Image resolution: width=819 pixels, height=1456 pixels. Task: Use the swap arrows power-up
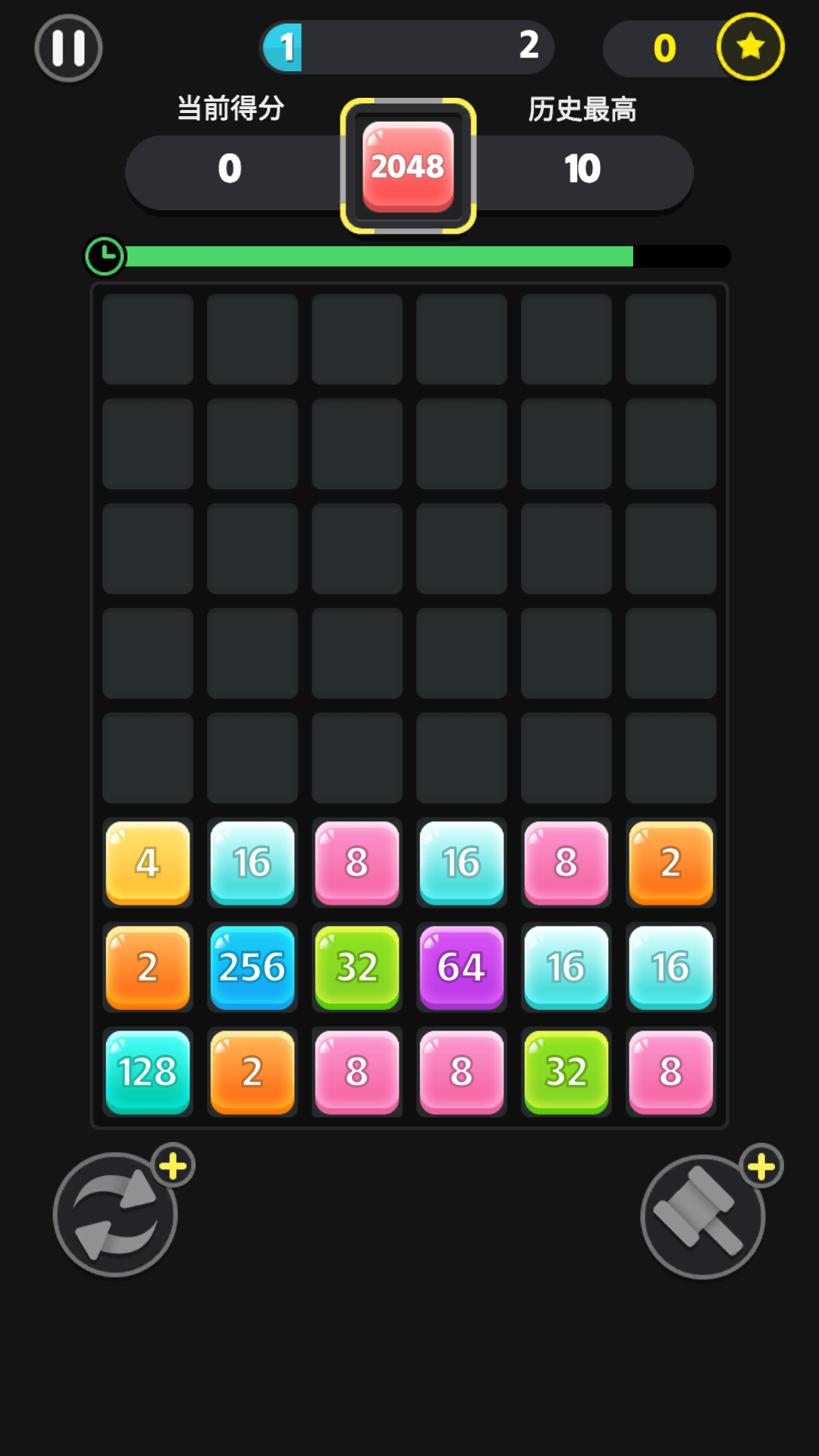tap(116, 1215)
